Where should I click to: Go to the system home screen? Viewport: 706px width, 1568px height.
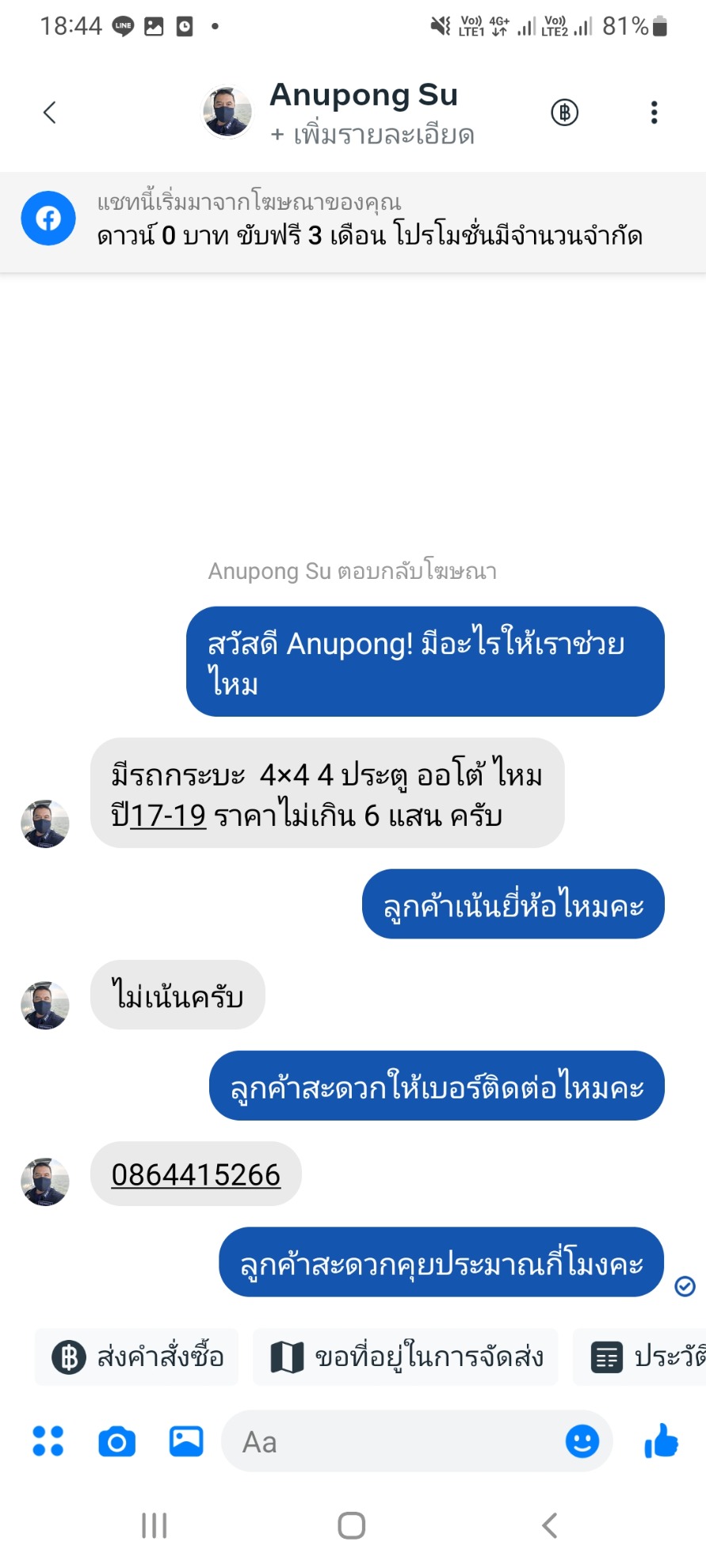tap(352, 1525)
